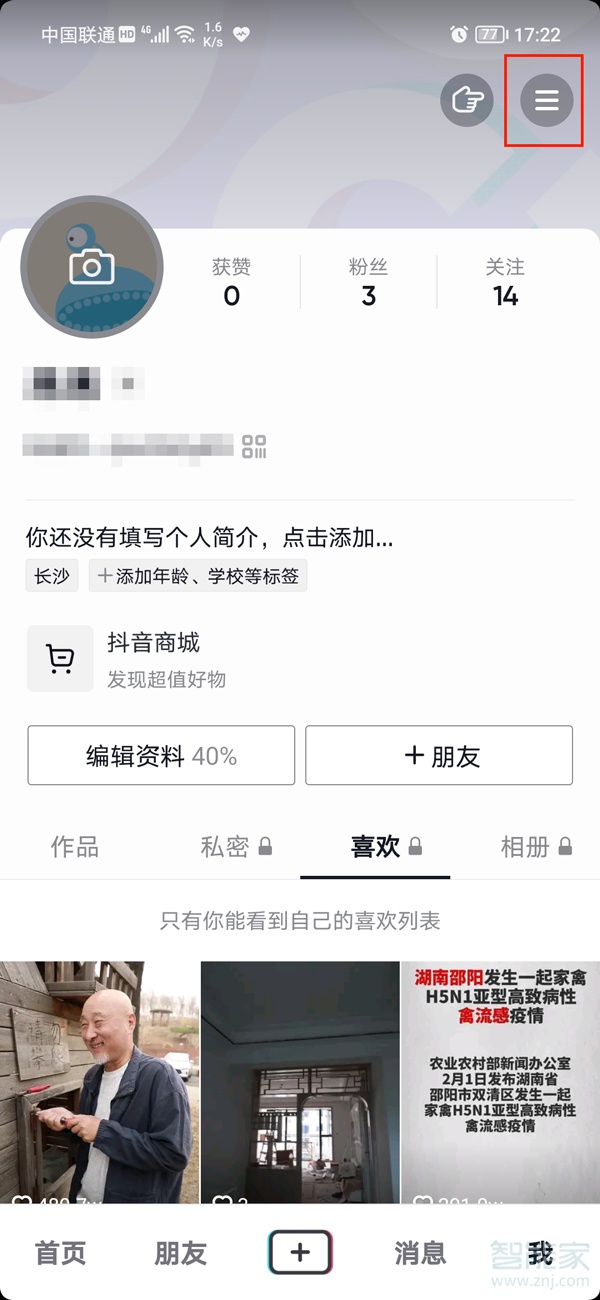Change the profile avatar photo

click(x=92, y=267)
